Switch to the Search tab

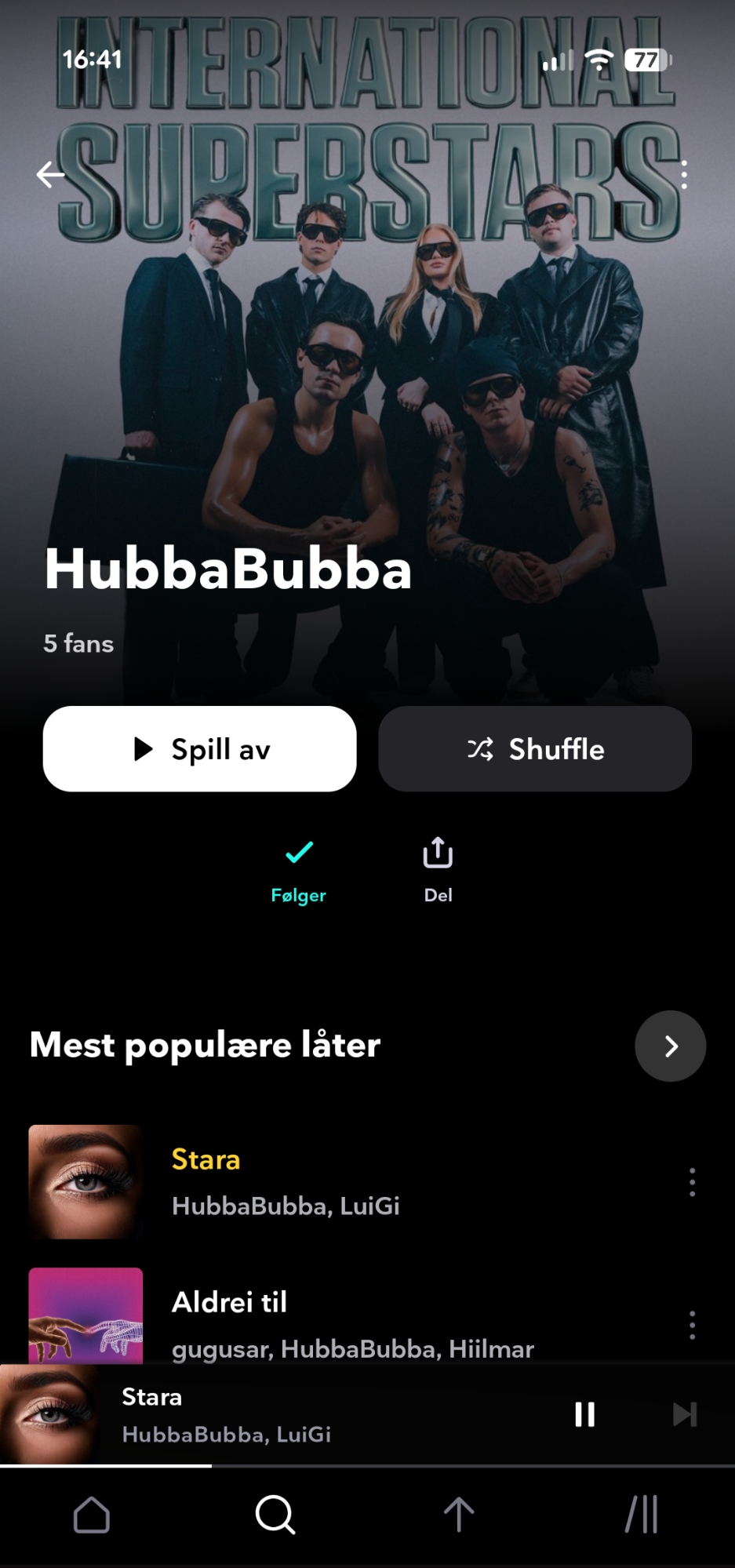coord(275,1515)
